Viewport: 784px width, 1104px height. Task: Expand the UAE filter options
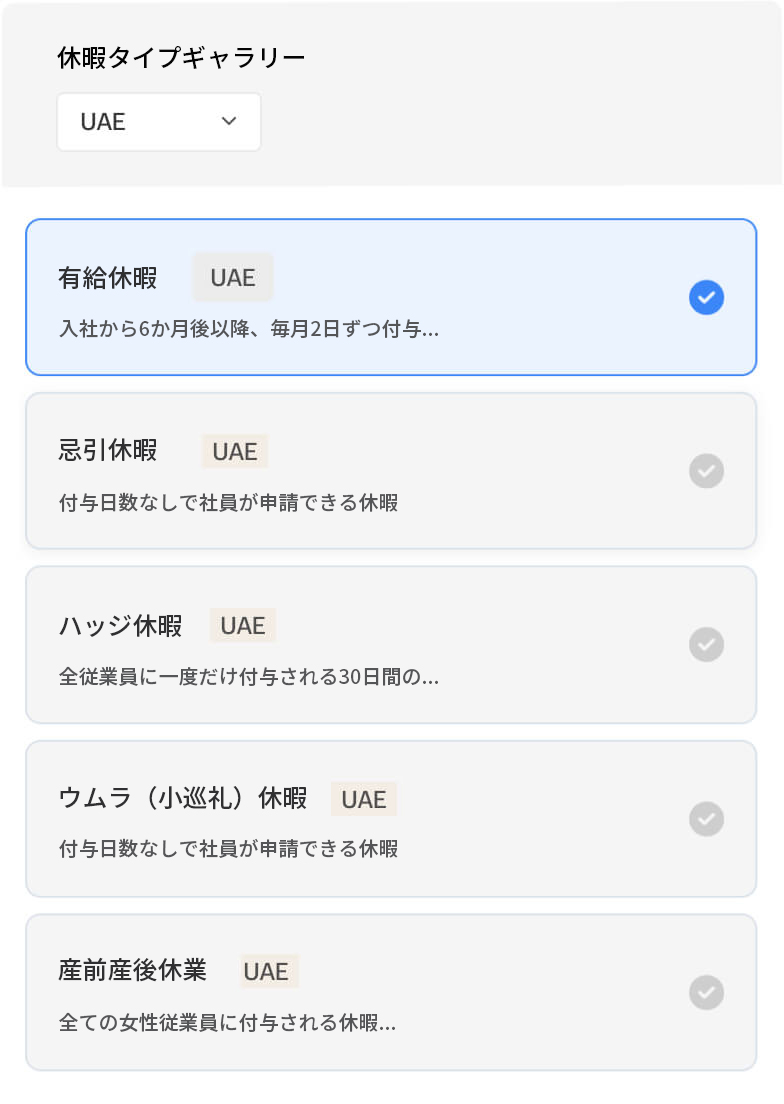pos(159,121)
